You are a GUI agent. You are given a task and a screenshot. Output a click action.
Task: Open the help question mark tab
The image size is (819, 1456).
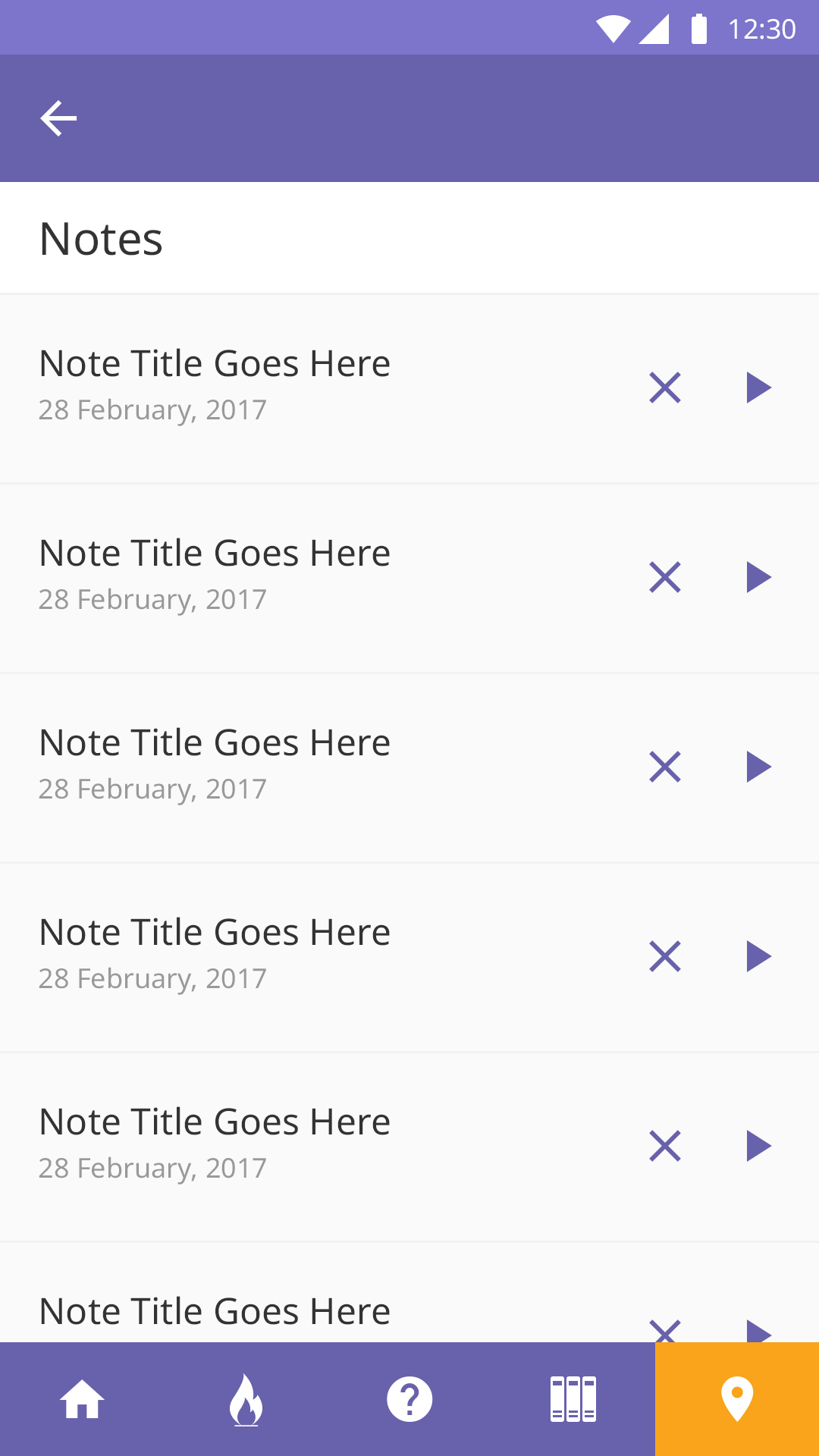click(409, 1399)
